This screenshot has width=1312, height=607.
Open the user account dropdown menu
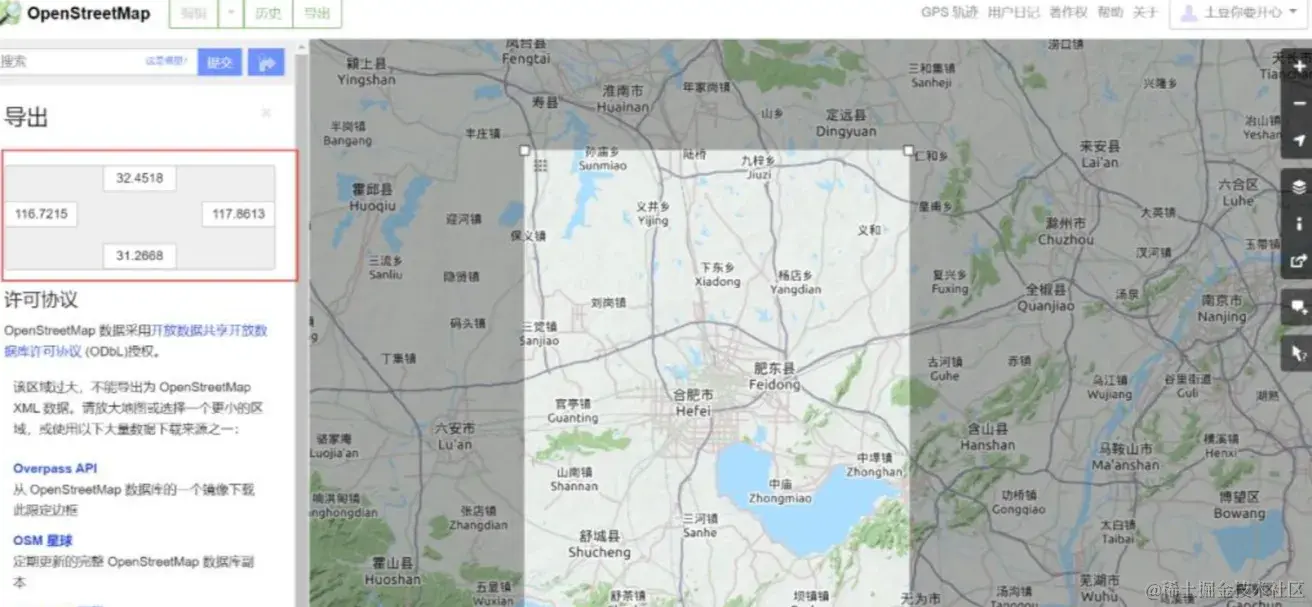coord(1238,13)
